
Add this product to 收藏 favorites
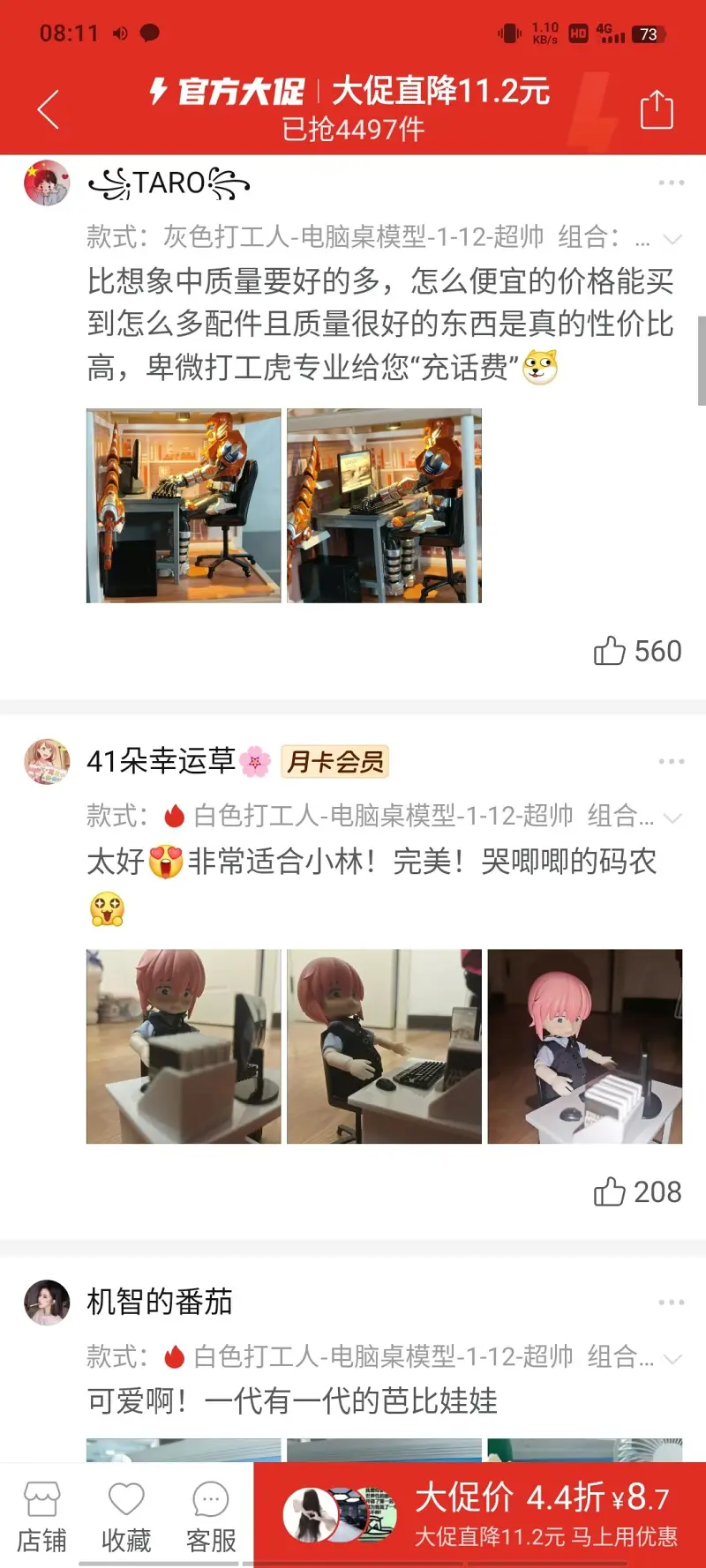point(126,1517)
